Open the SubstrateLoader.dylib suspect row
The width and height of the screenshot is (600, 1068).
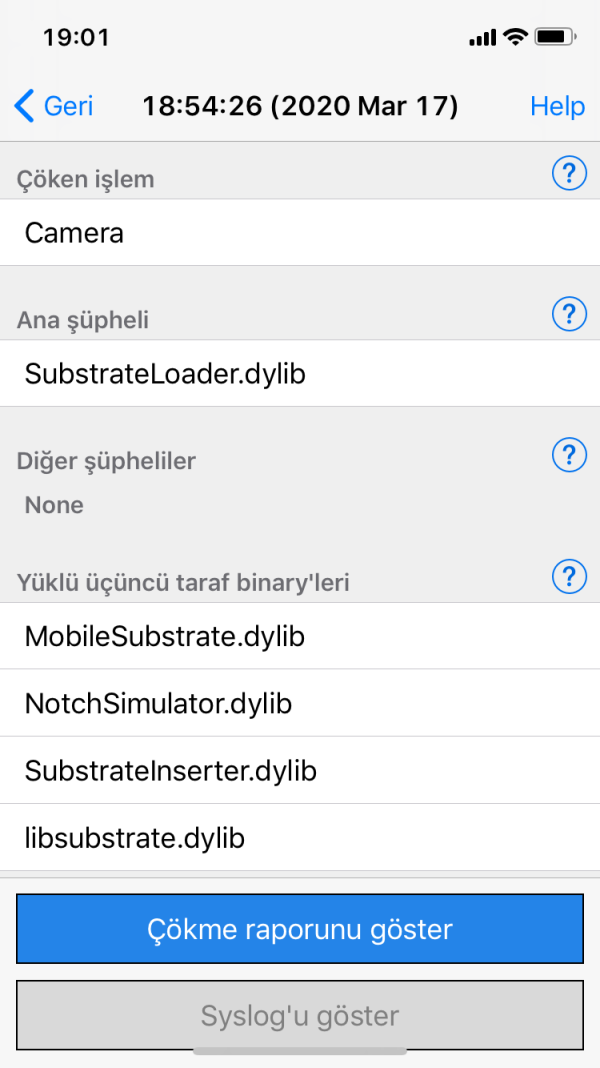[x=300, y=374]
